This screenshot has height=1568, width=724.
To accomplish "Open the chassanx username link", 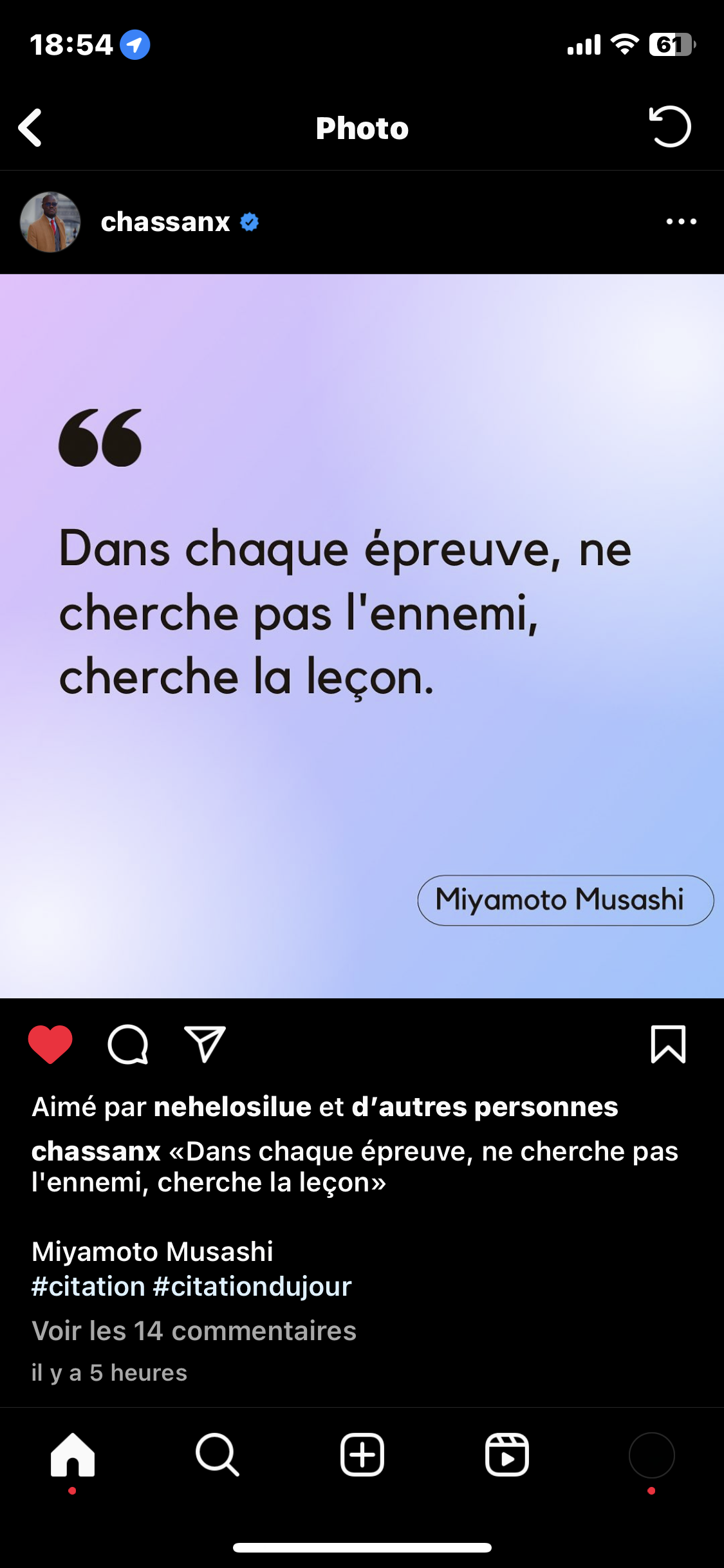I will tap(165, 222).
